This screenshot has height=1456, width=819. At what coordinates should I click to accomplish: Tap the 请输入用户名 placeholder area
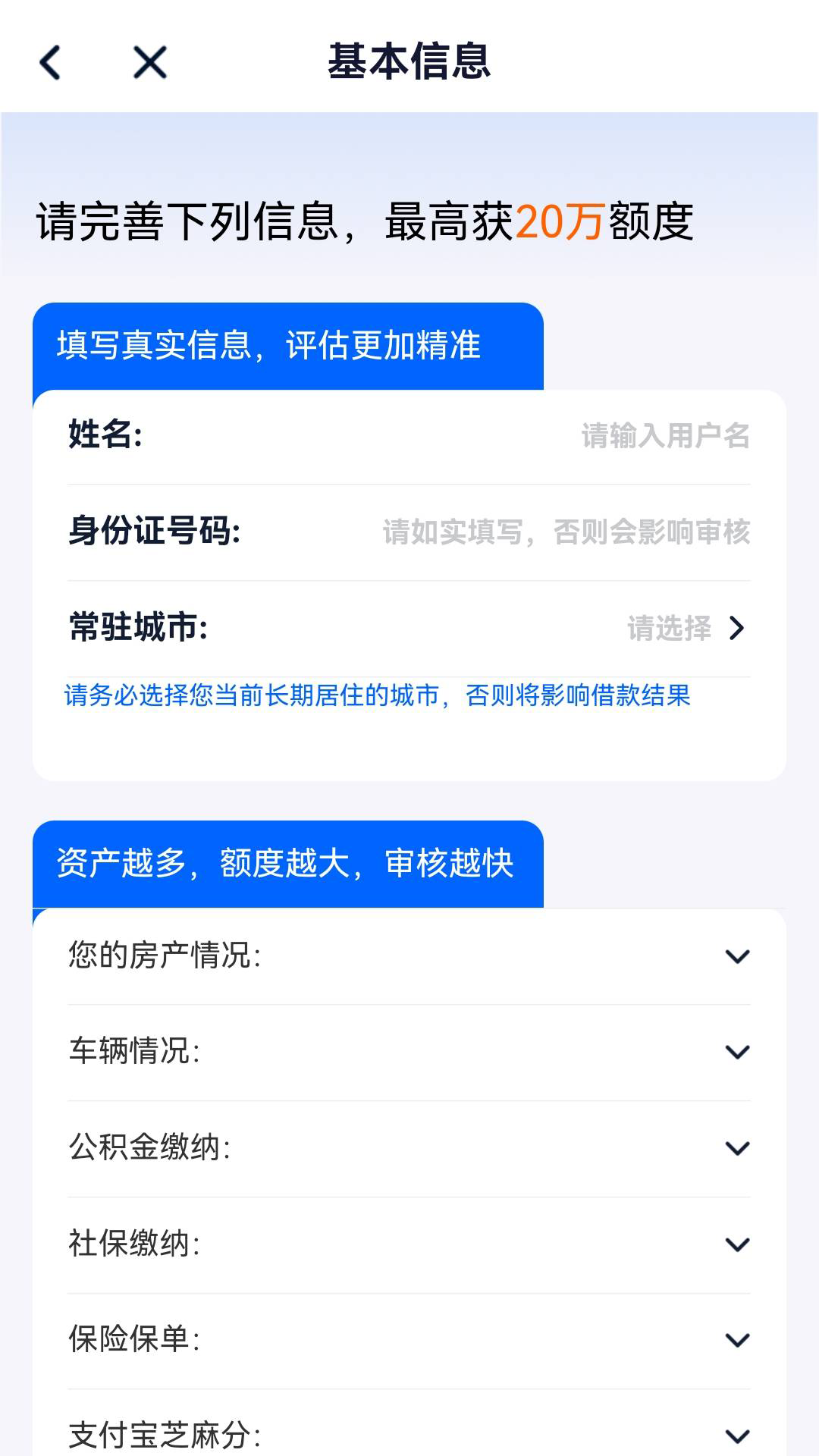664,437
